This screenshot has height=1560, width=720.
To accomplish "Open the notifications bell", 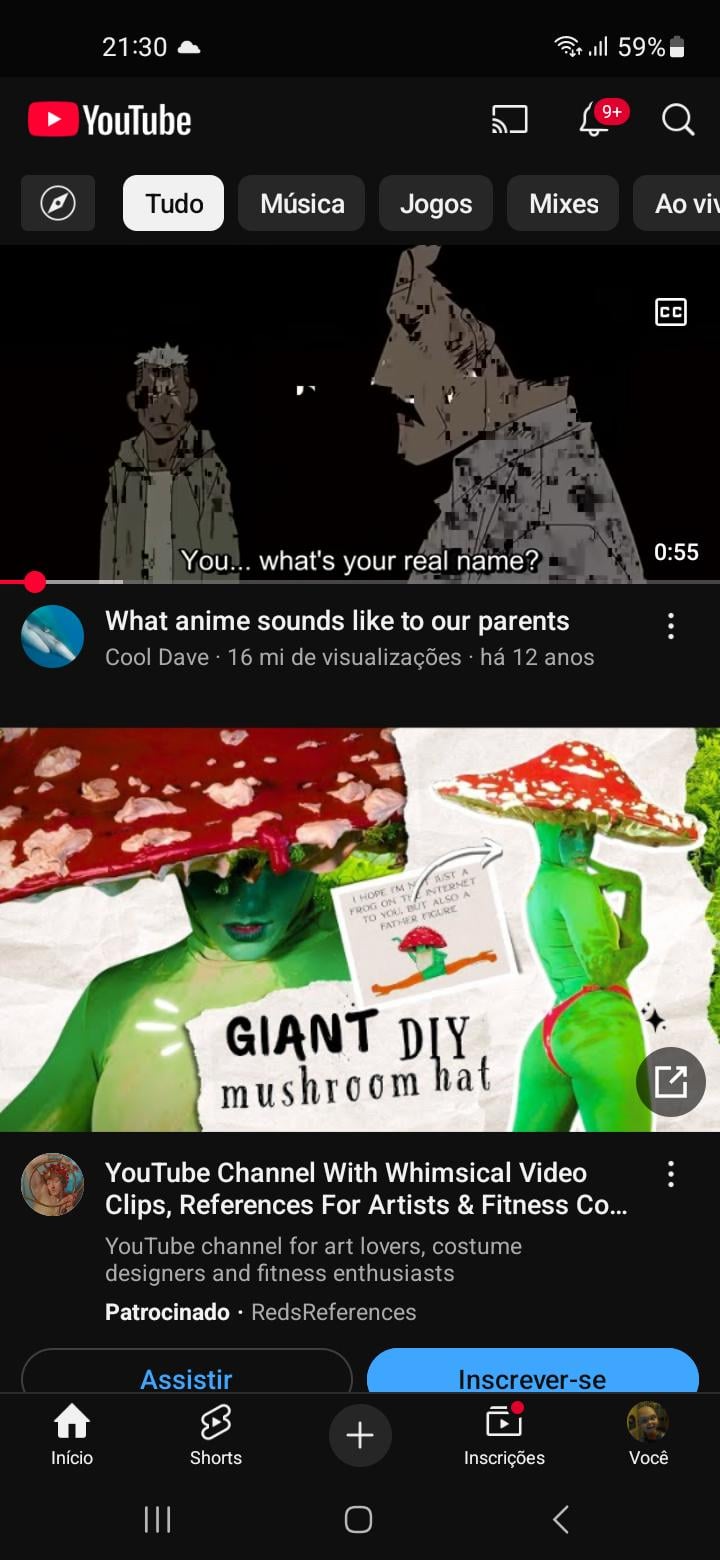I will [x=594, y=120].
